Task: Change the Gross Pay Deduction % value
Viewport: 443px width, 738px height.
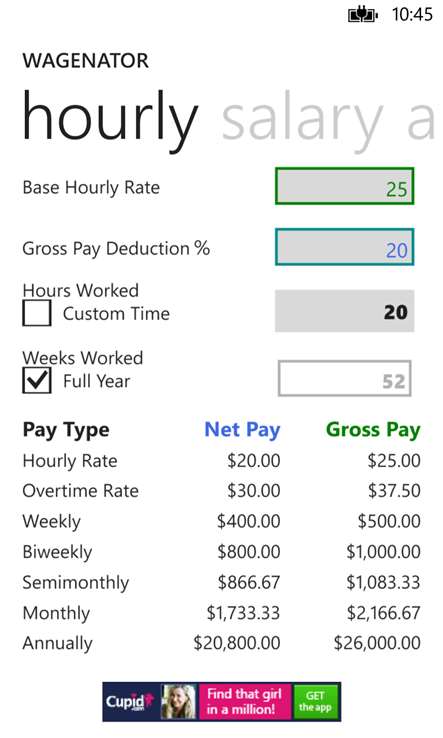Action: pos(345,247)
